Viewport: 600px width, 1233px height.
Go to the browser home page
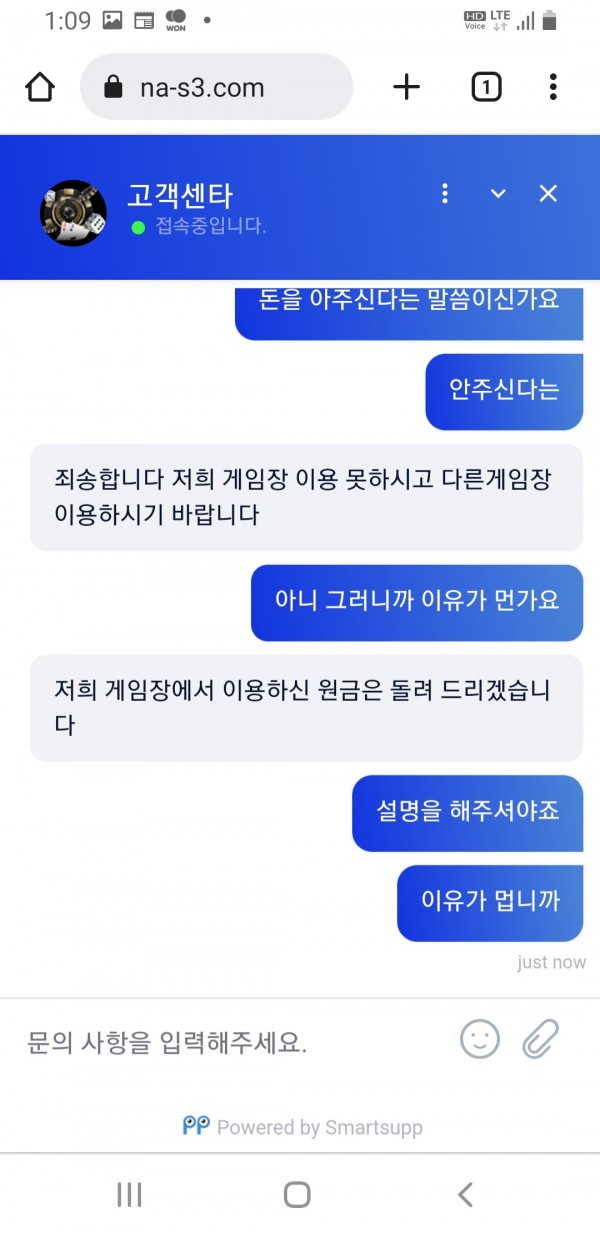(40, 88)
